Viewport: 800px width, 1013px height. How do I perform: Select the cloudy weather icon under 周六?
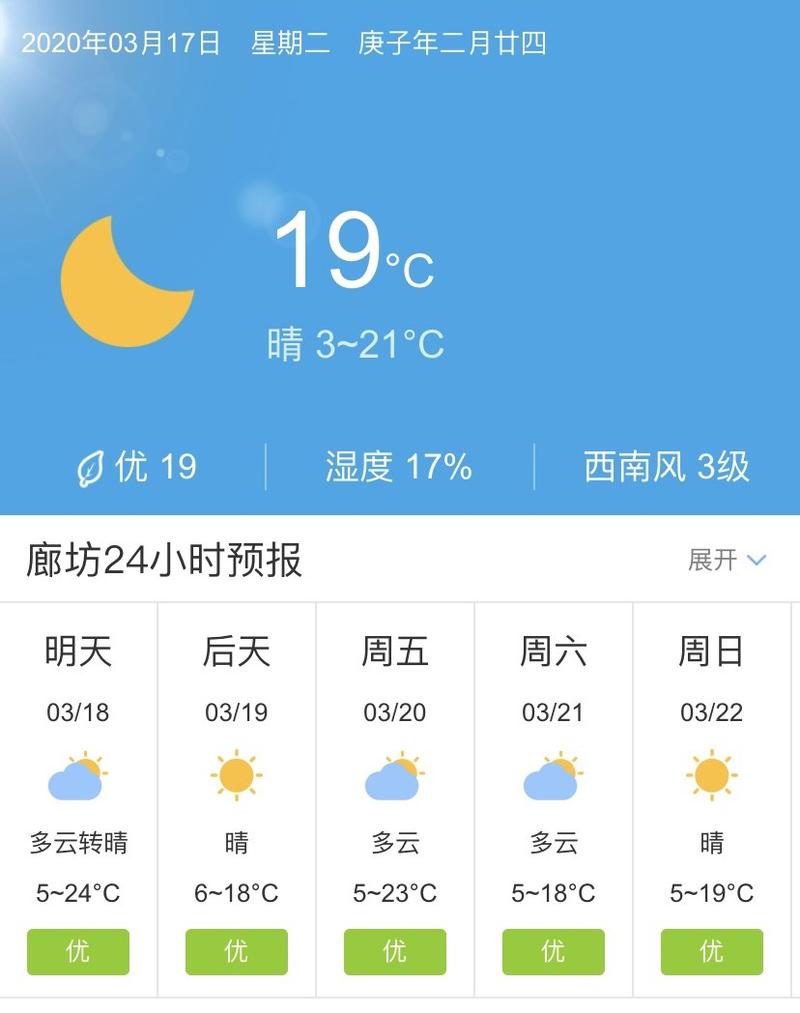(553, 776)
